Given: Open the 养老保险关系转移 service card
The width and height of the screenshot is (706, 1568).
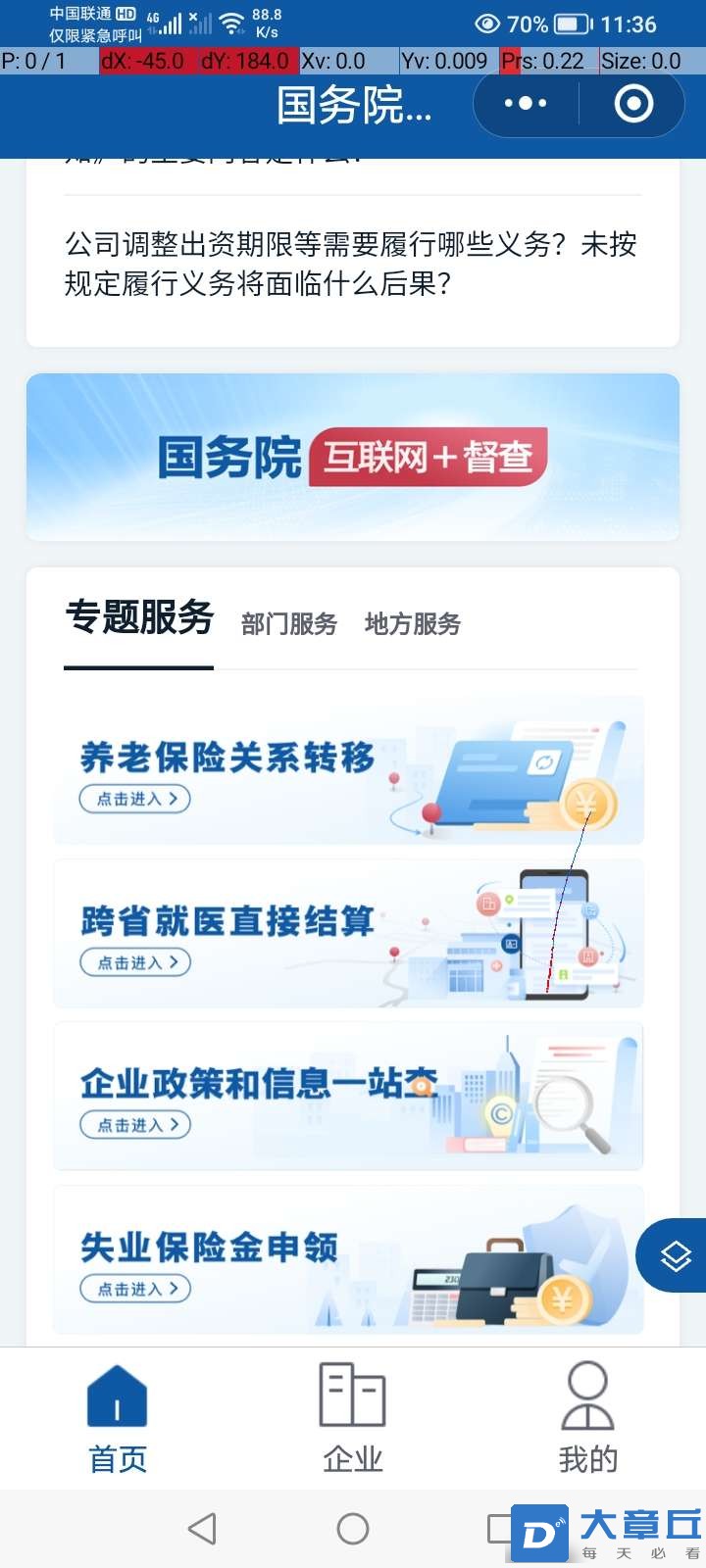Looking at the screenshot, I should (348, 770).
